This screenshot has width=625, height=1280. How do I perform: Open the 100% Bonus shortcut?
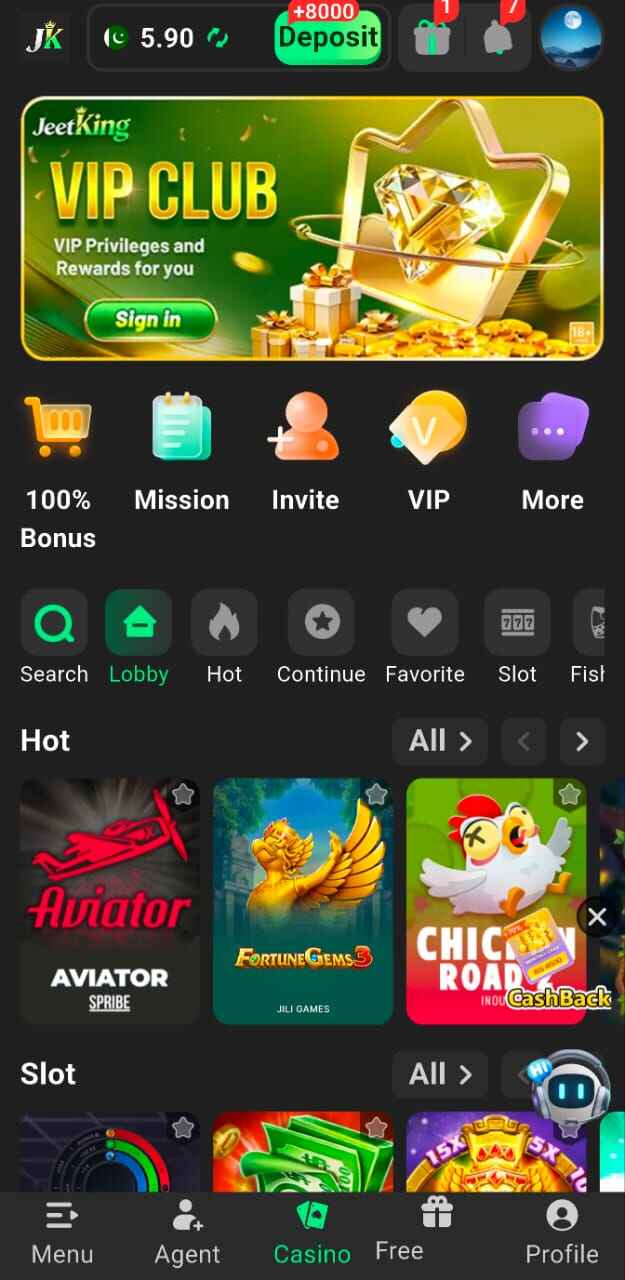tap(58, 428)
